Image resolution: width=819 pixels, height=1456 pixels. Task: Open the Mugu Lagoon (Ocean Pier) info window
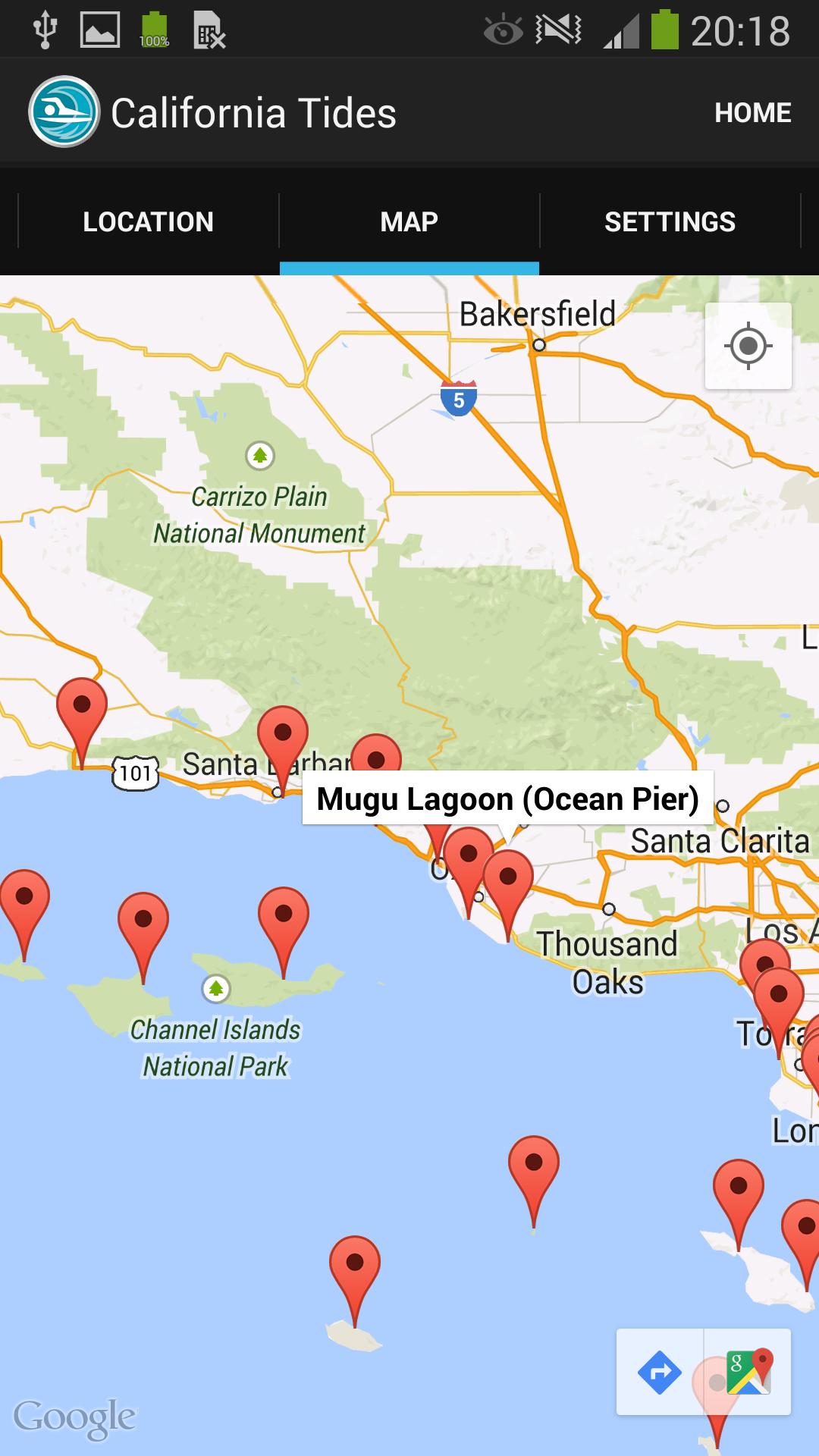coord(507,799)
